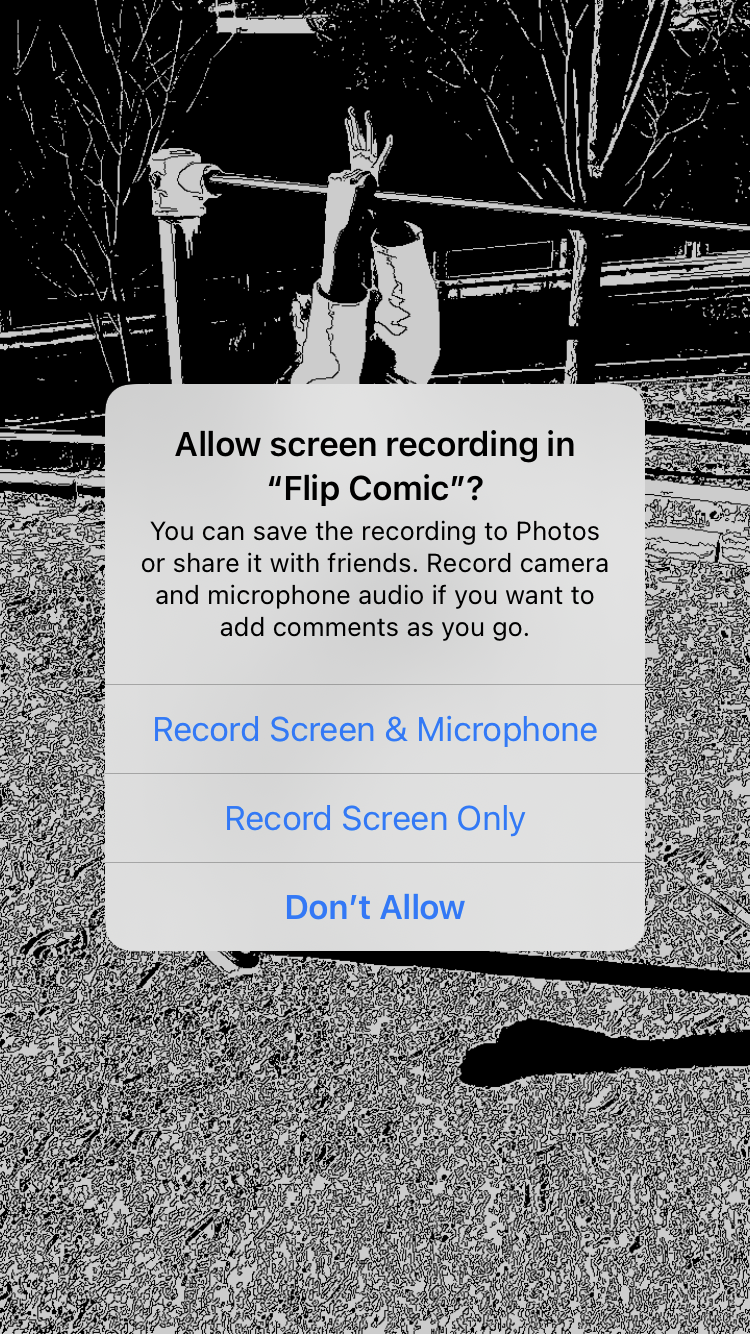
Task: Decline with Don't Allow
Action: pos(375,907)
